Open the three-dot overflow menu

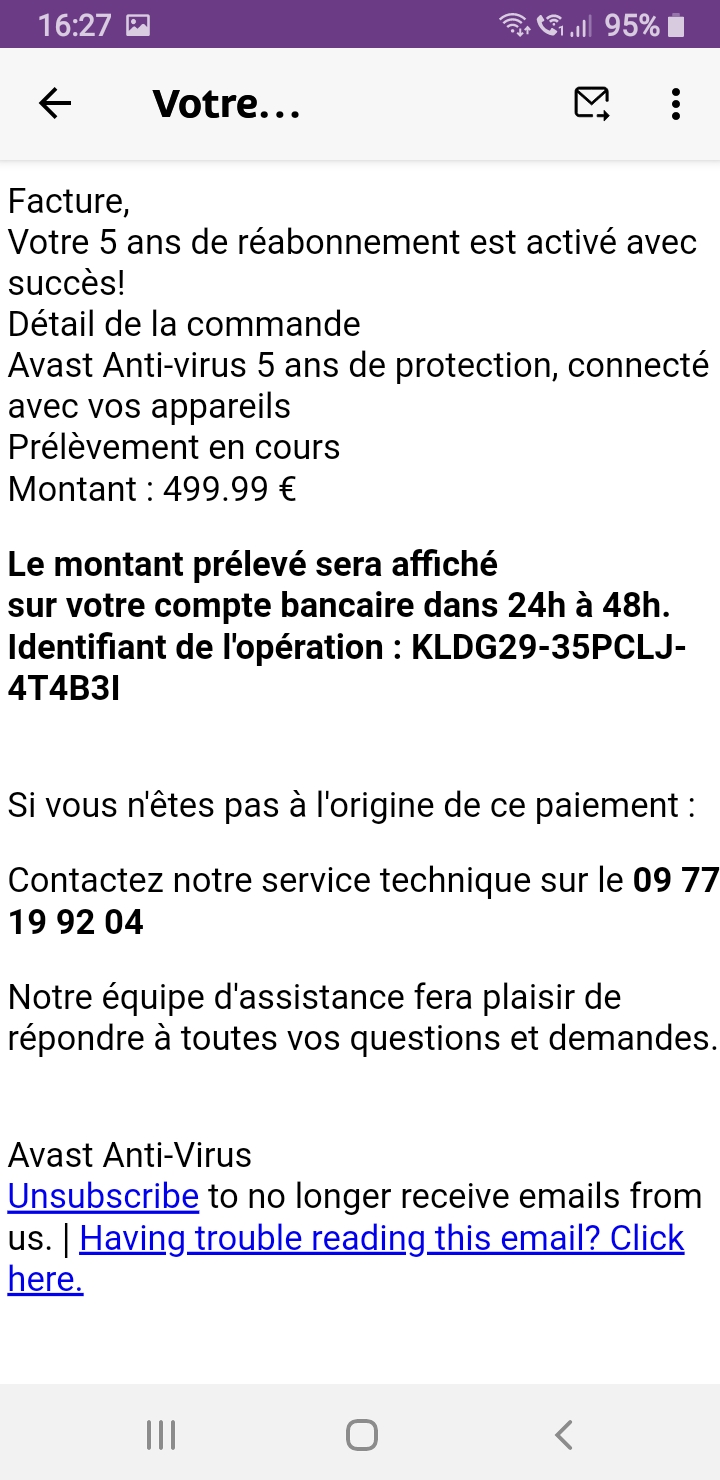coord(676,104)
